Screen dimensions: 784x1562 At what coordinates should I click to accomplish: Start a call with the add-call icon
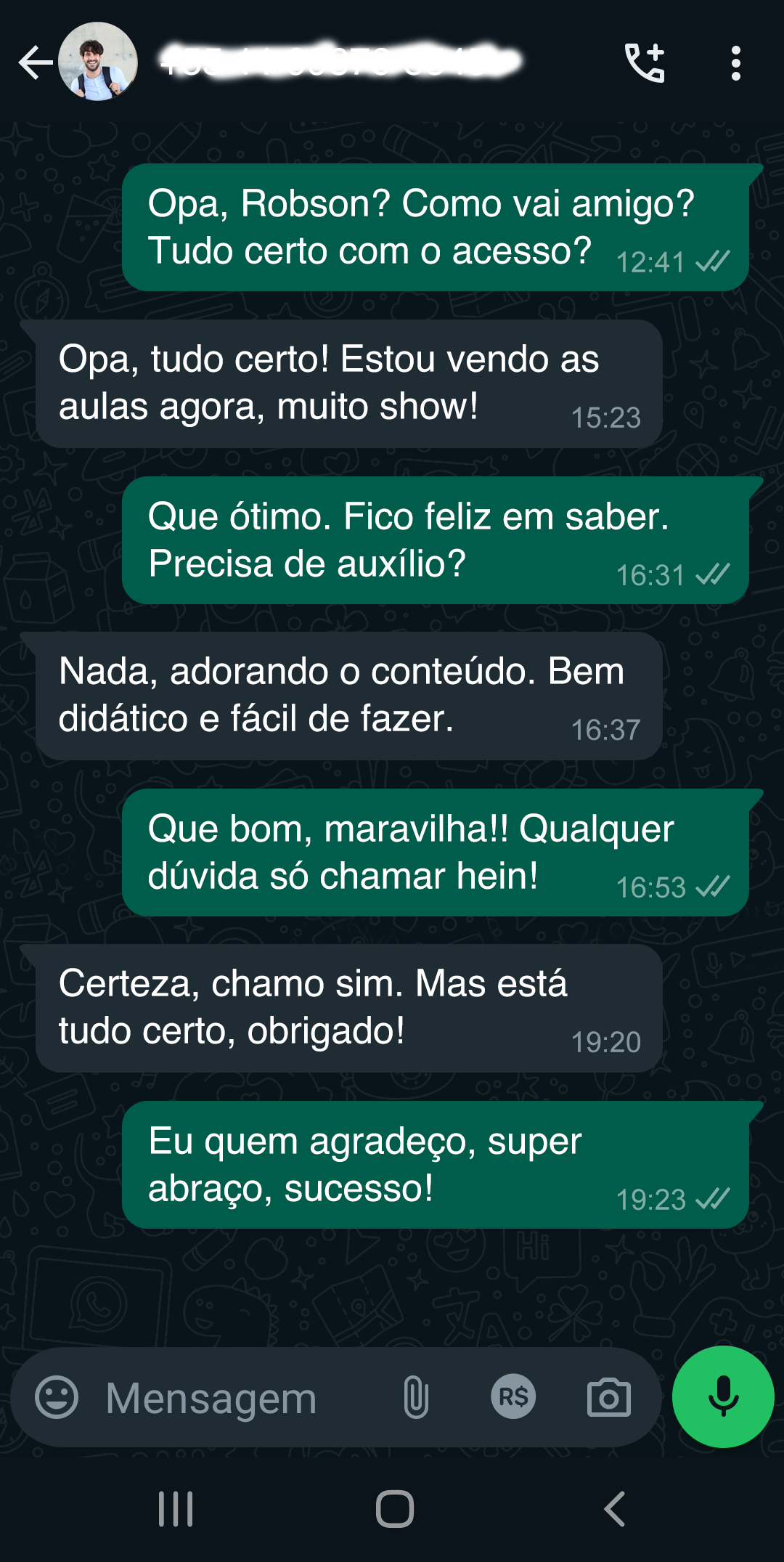(645, 64)
